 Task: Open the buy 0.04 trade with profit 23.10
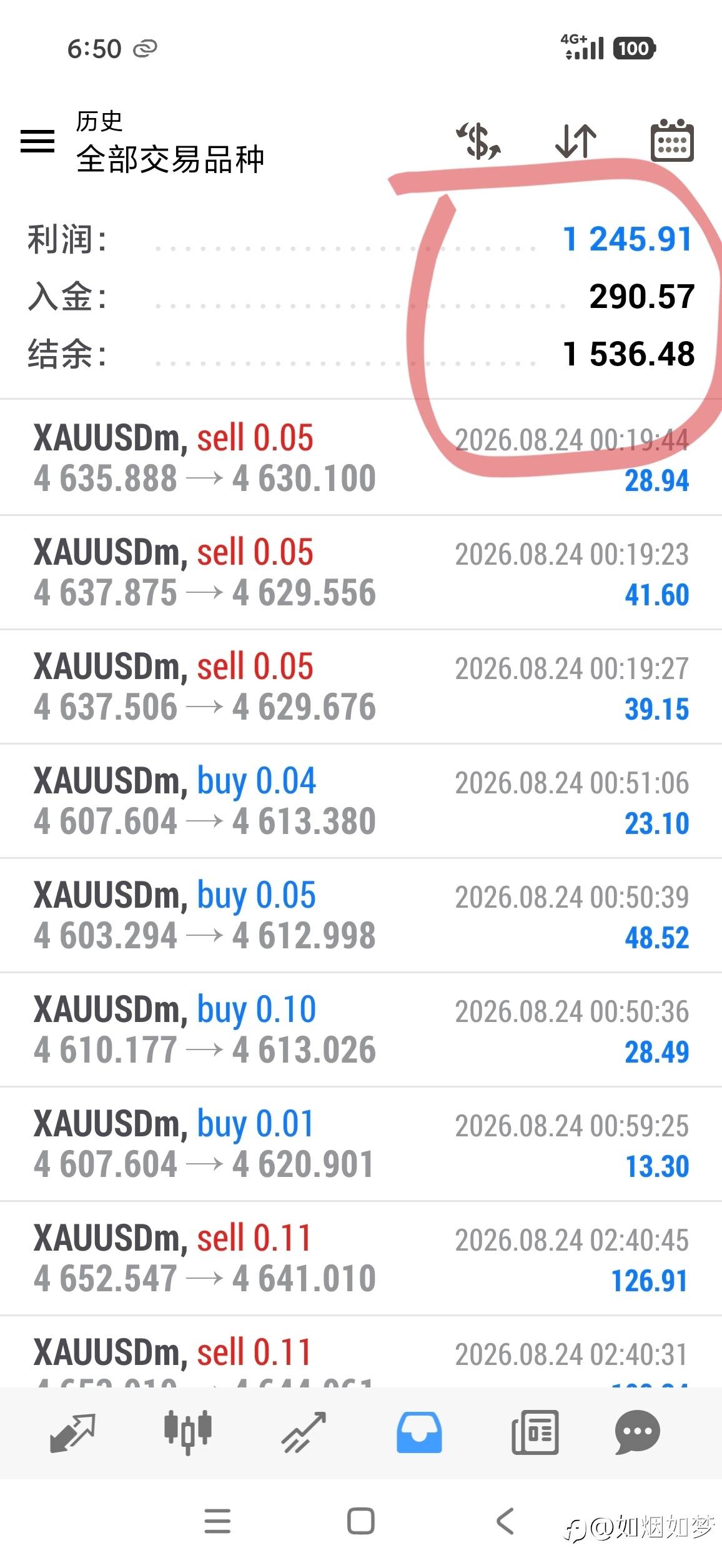(361, 801)
